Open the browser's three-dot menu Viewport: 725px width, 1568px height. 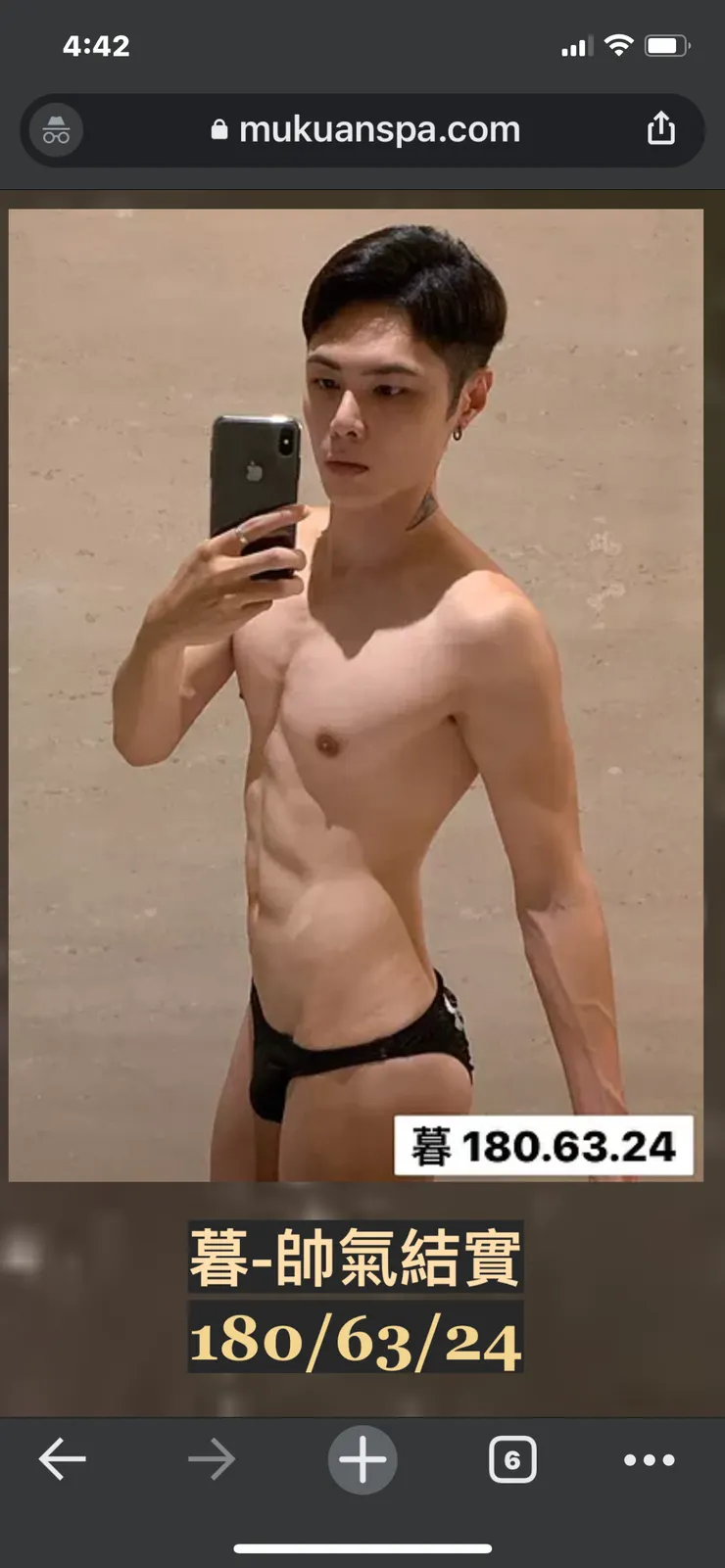[649, 1459]
